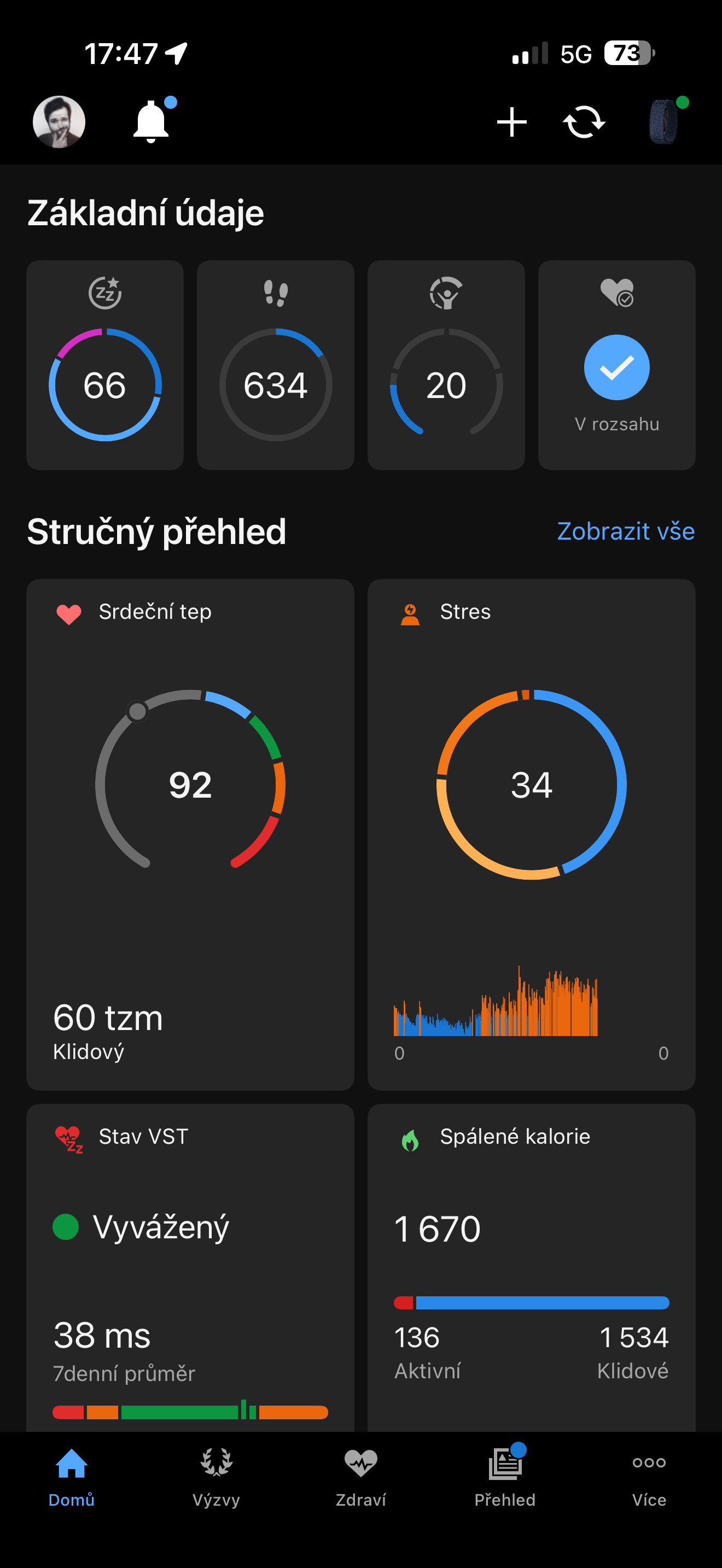Open the sleep score card showing 66

click(106, 365)
